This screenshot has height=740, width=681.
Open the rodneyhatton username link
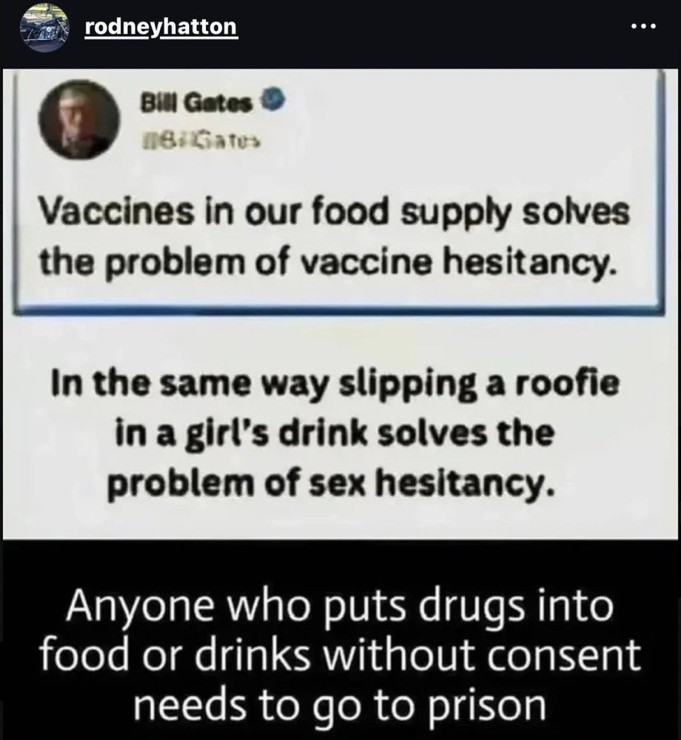coord(160,27)
